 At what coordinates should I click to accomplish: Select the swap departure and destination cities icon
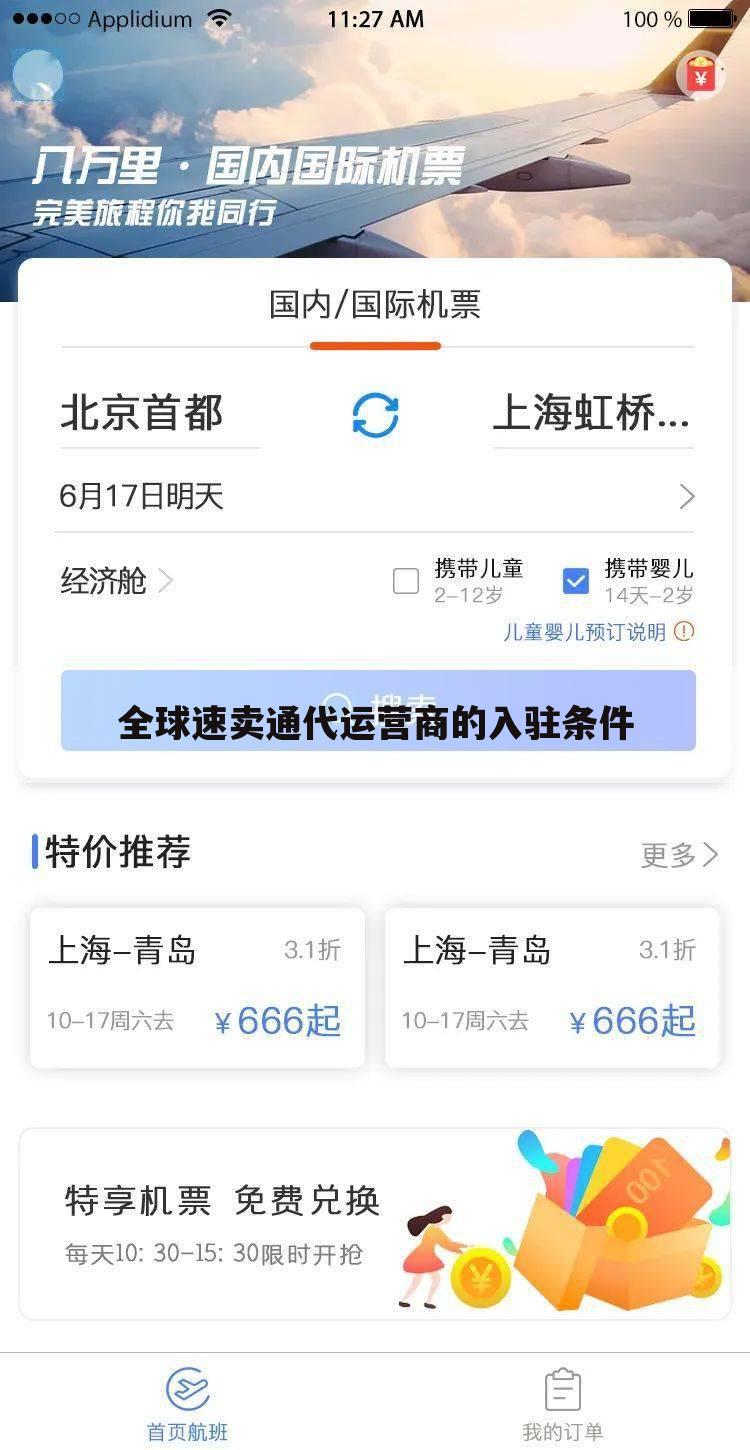pos(374,415)
